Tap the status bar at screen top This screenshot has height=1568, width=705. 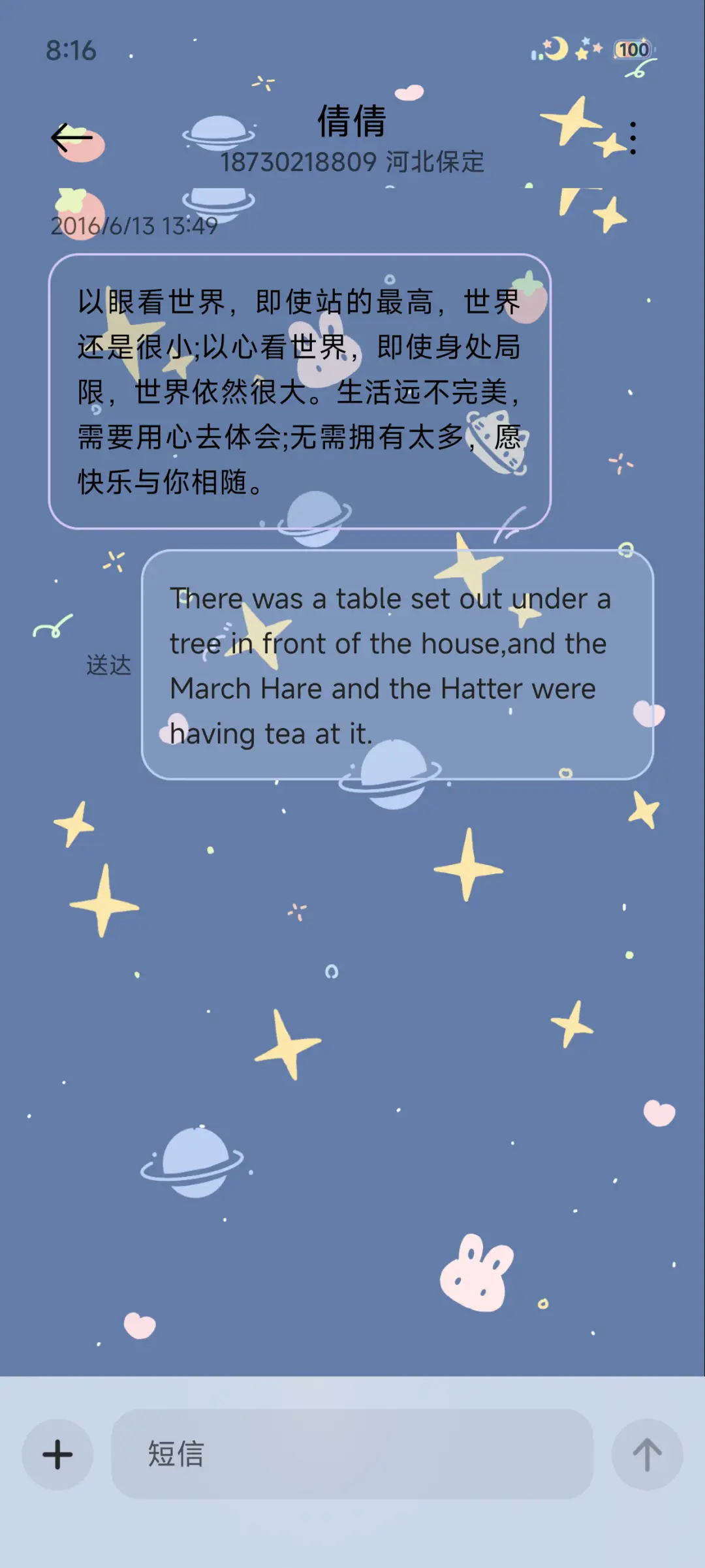pyautogui.click(x=352, y=49)
